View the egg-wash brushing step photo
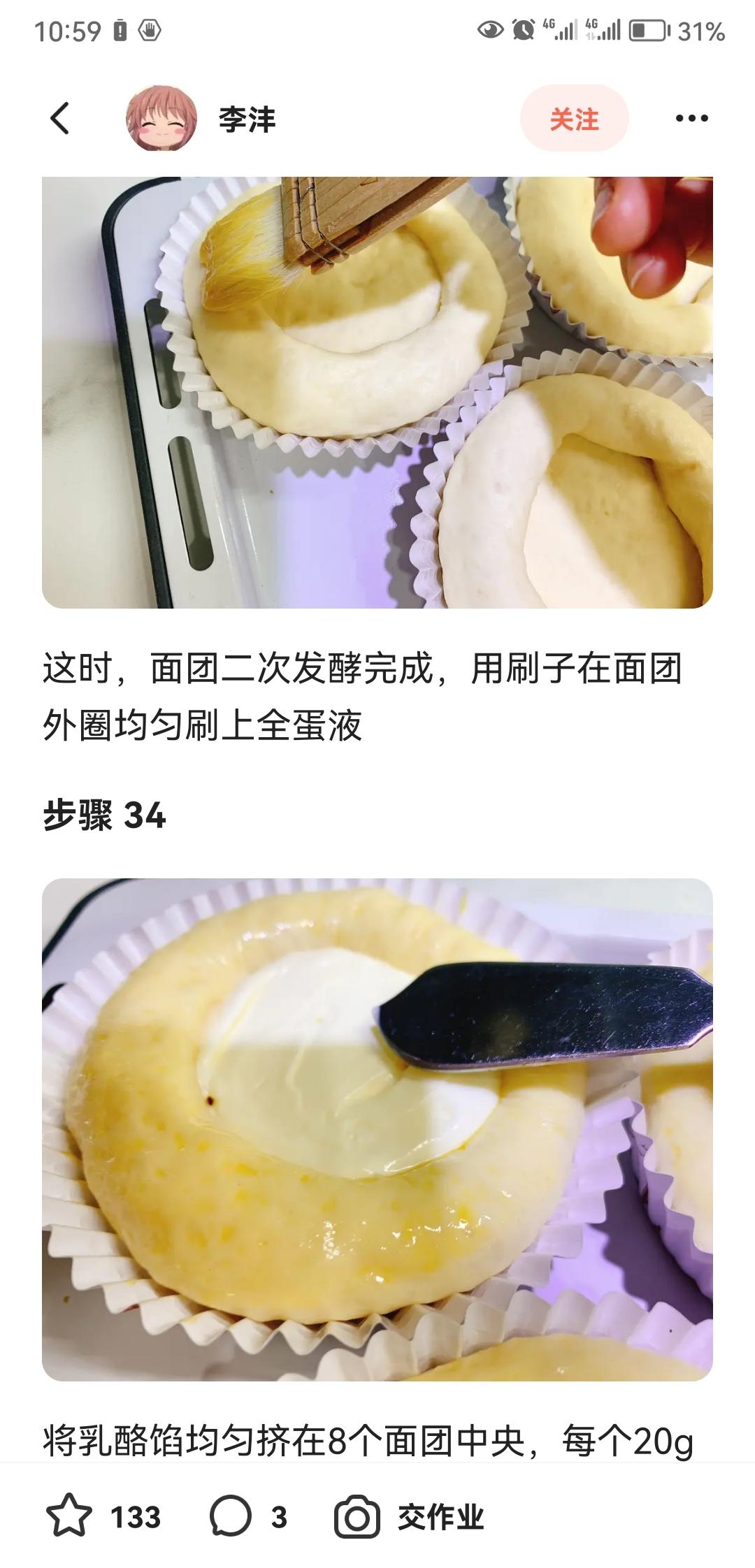The width and height of the screenshot is (755, 1568). pyautogui.click(x=377, y=391)
